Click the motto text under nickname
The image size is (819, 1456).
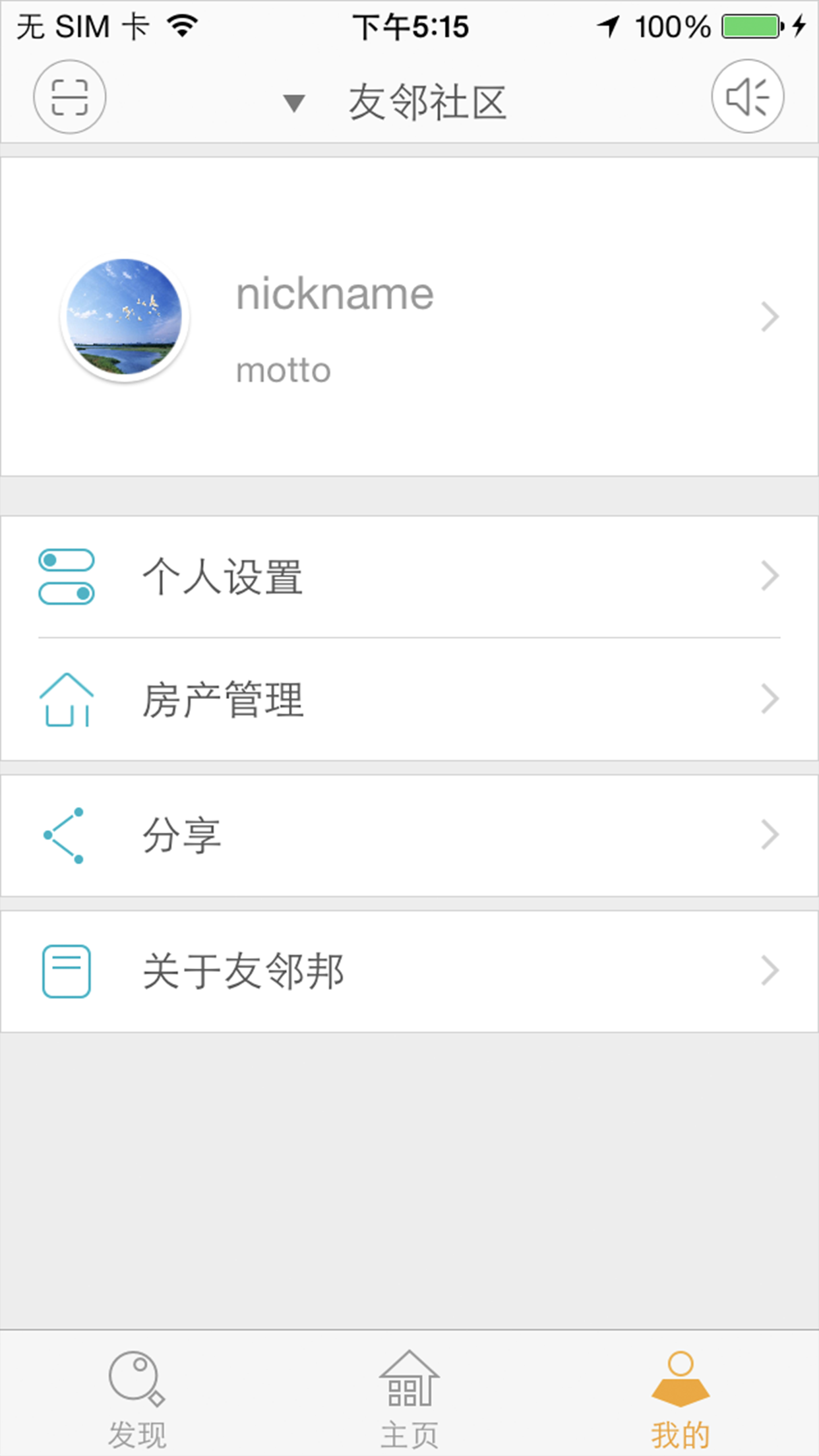click(x=283, y=369)
